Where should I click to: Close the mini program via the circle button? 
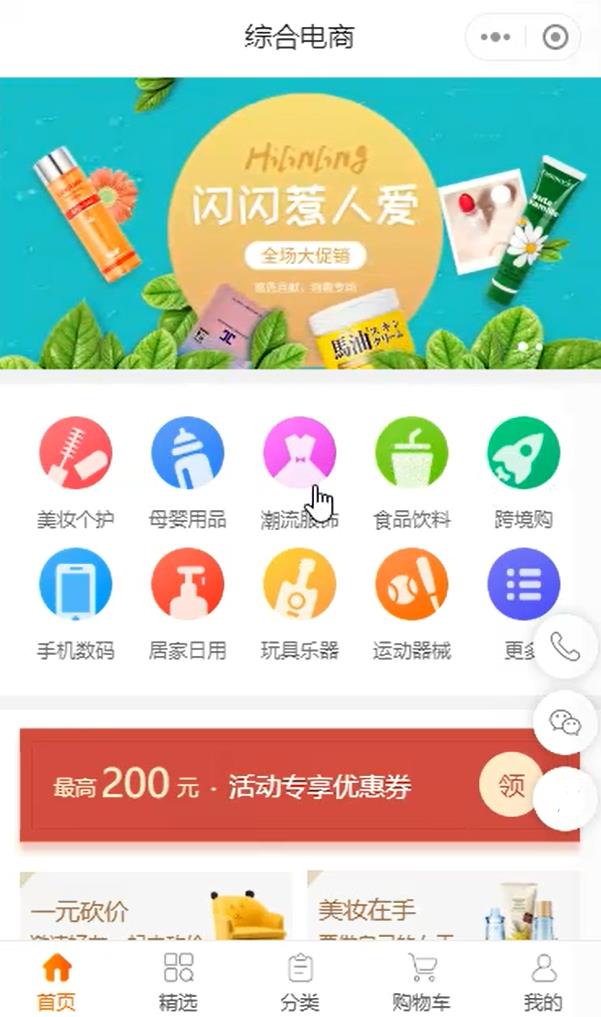pyautogui.click(x=555, y=38)
